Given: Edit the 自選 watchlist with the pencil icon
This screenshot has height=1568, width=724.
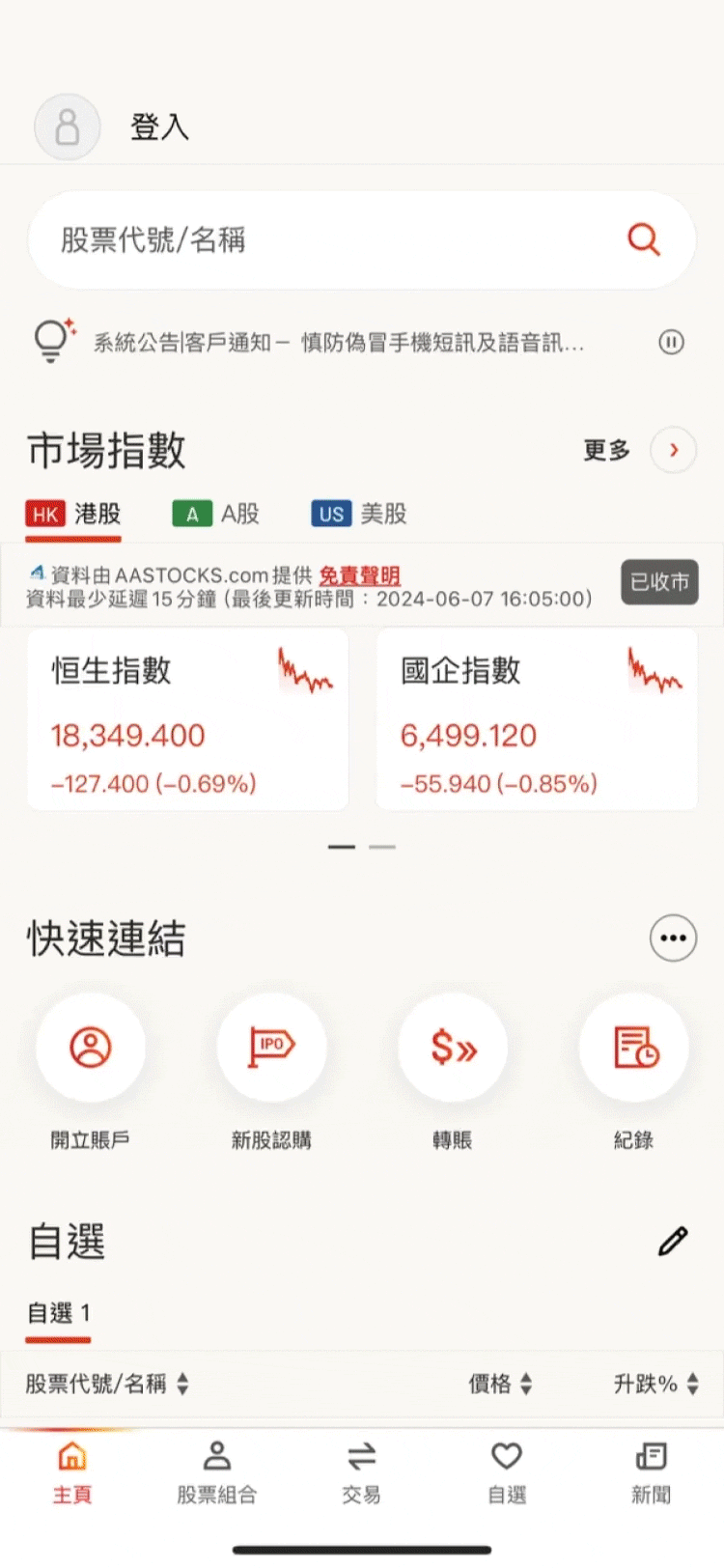Looking at the screenshot, I should [673, 1241].
